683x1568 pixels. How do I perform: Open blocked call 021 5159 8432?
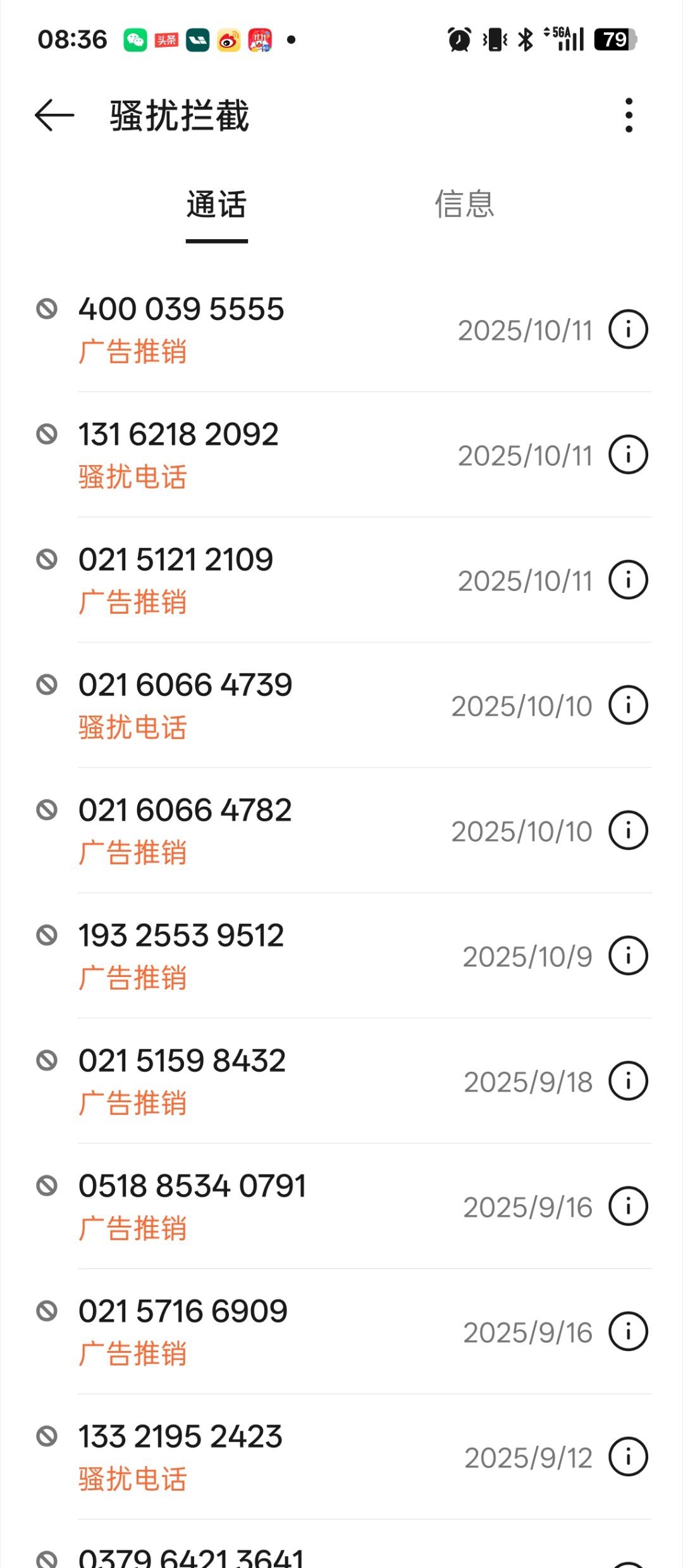(x=253, y=1081)
